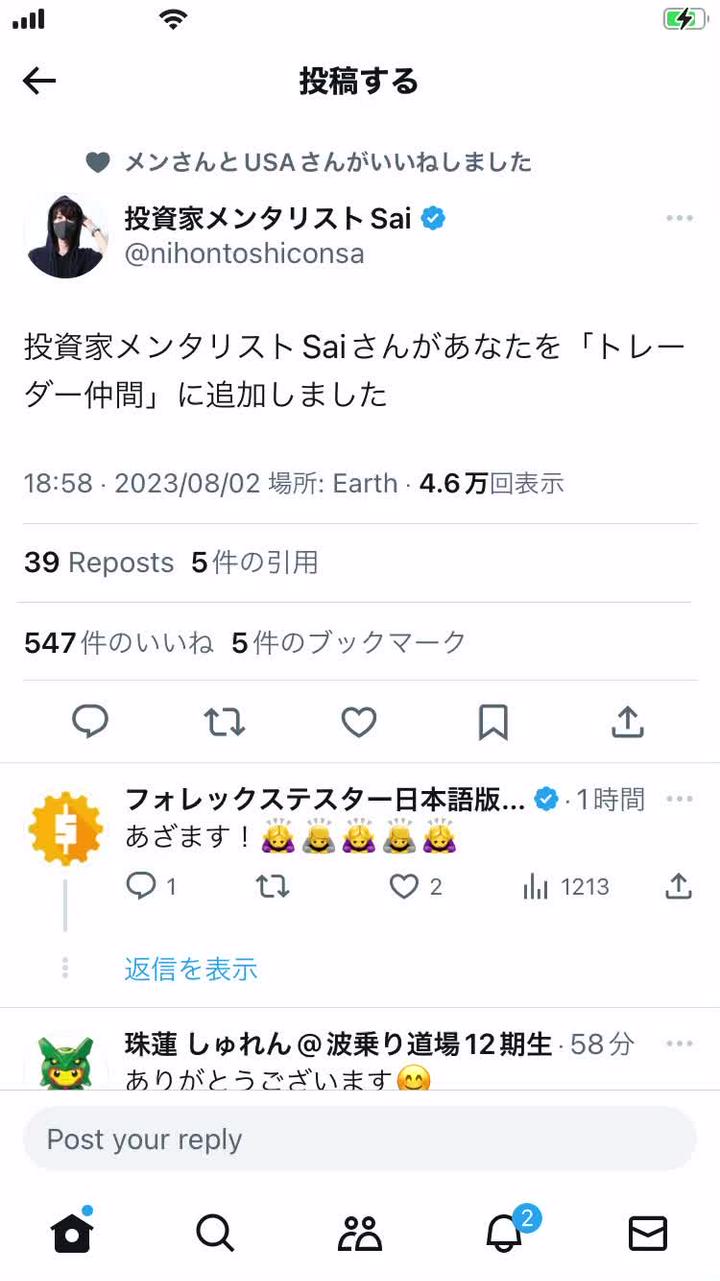Go to the Home tab
720x1281 pixels.
[71, 1232]
